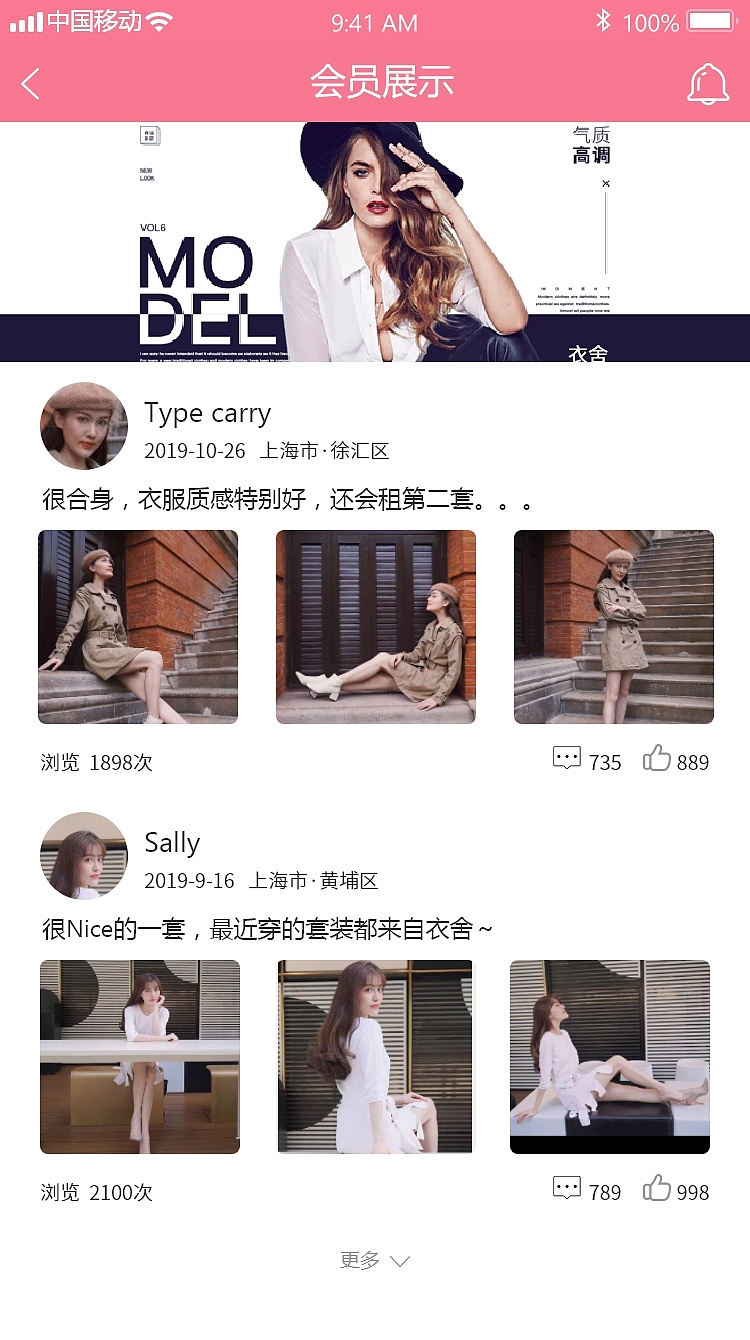The height and width of the screenshot is (1340, 750).
Task: Open Sally's third white dress photo
Action: click(610, 1057)
